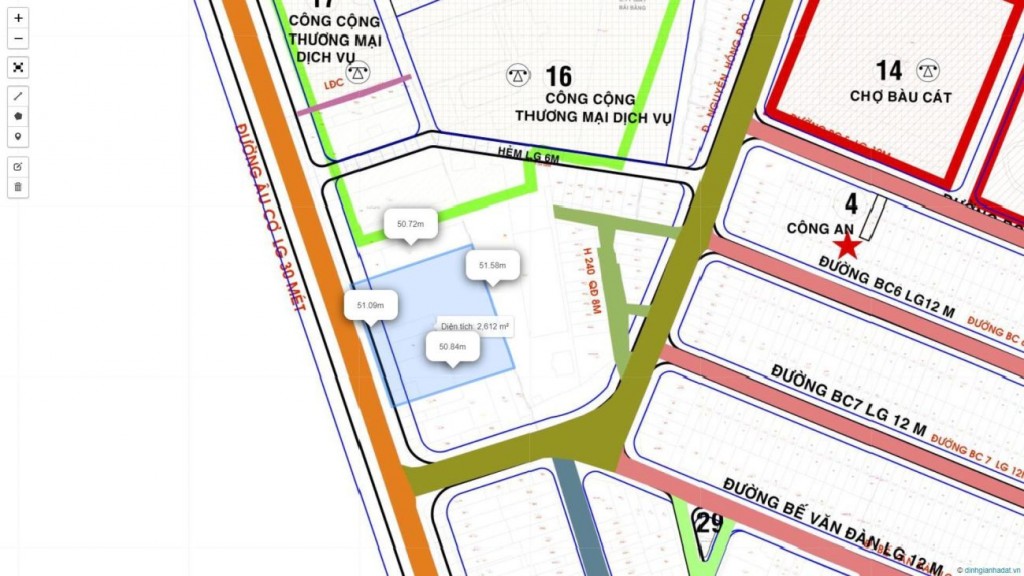Select the draw line tool
1024x576 pixels.
pos(18,95)
